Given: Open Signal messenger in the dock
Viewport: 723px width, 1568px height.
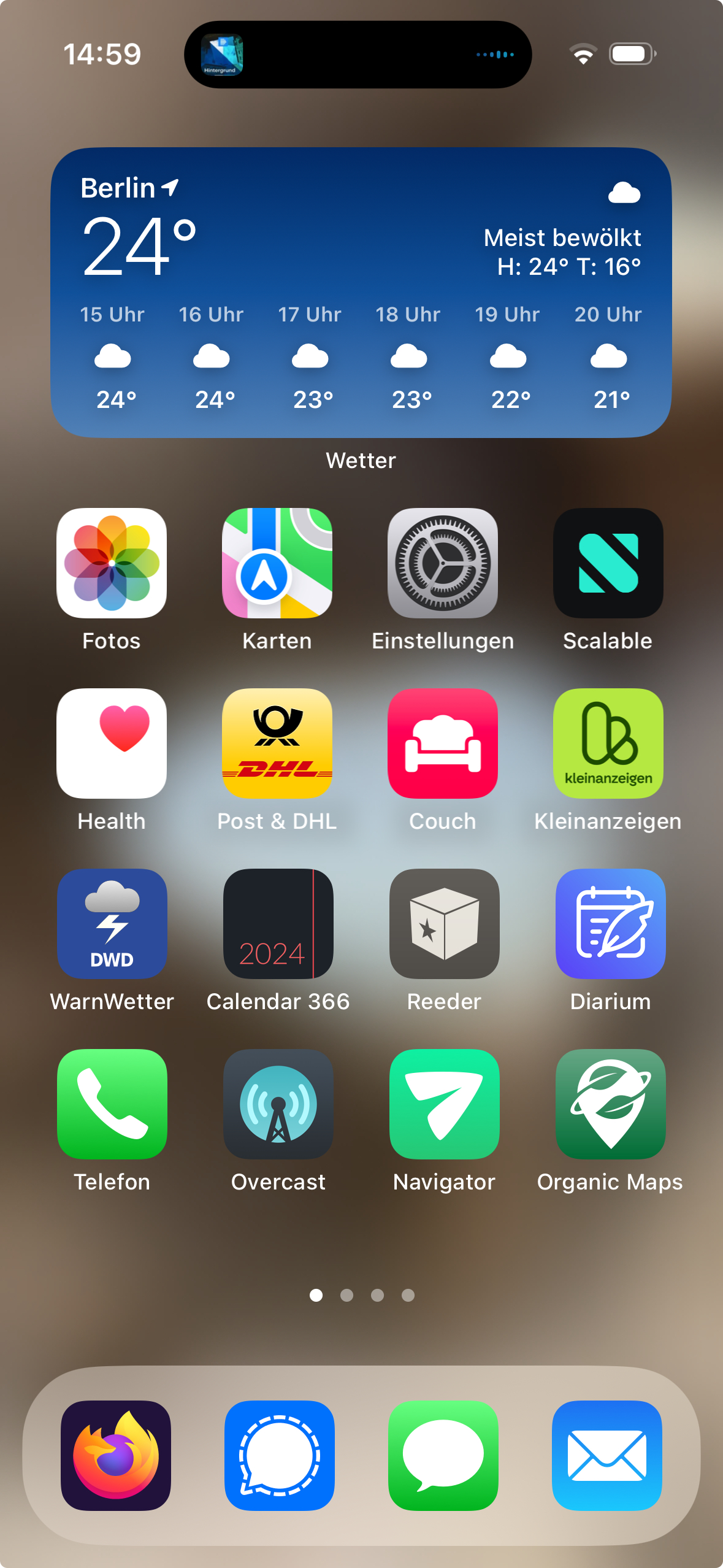Looking at the screenshot, I should (x=280, y=1455).
